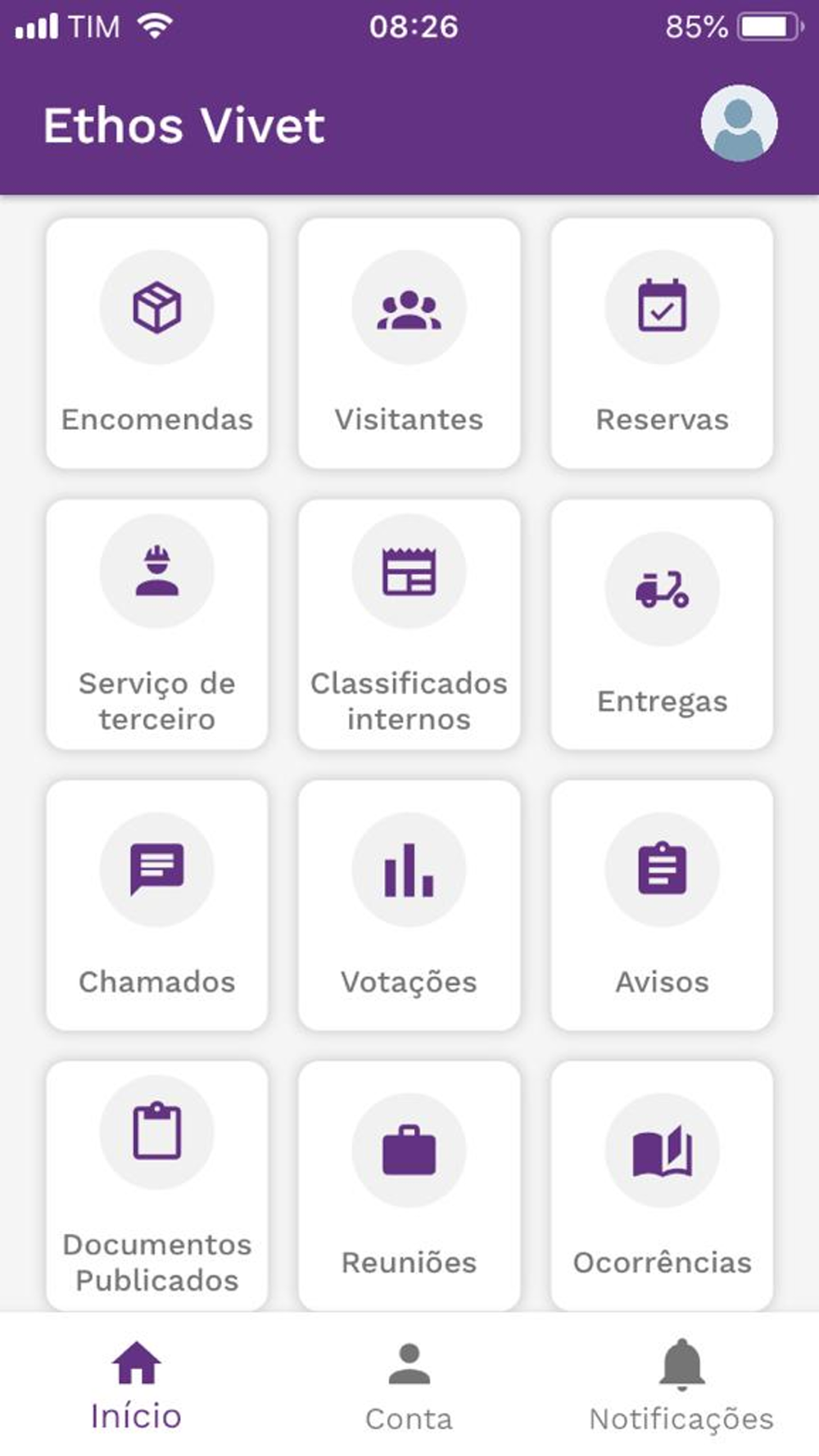Viewport: 819px width, 1456px height.
Task: Open Ocorrências
Action: (x=662, y=1186)
